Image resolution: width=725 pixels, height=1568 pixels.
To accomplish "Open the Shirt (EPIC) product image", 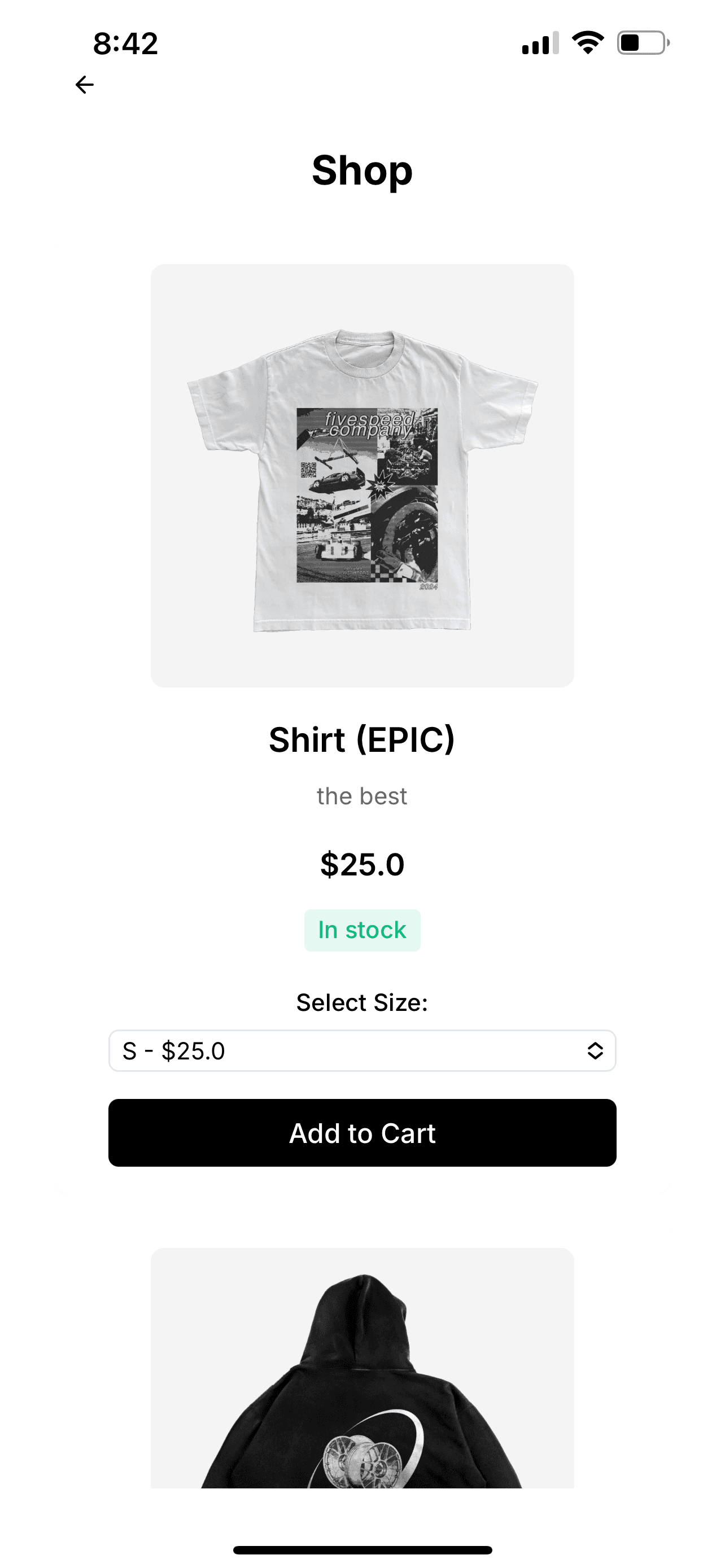I will coord(361,475).
